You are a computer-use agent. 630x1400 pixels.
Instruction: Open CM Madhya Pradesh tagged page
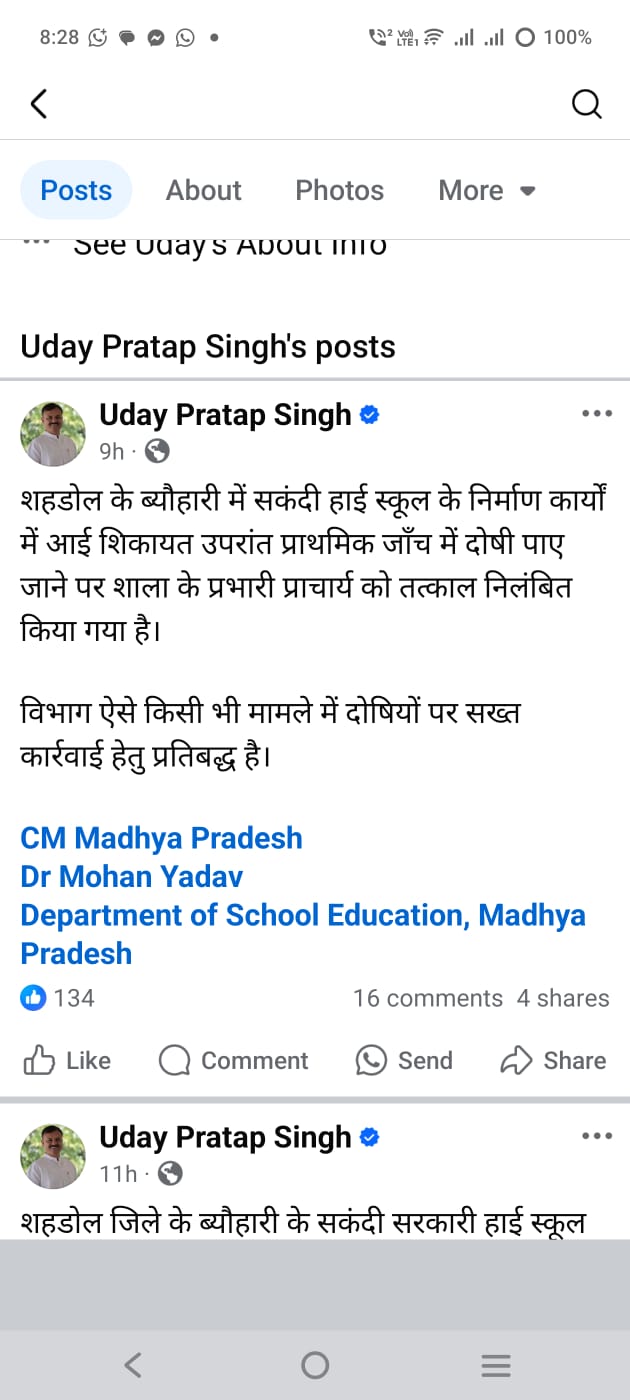[161, 838]
